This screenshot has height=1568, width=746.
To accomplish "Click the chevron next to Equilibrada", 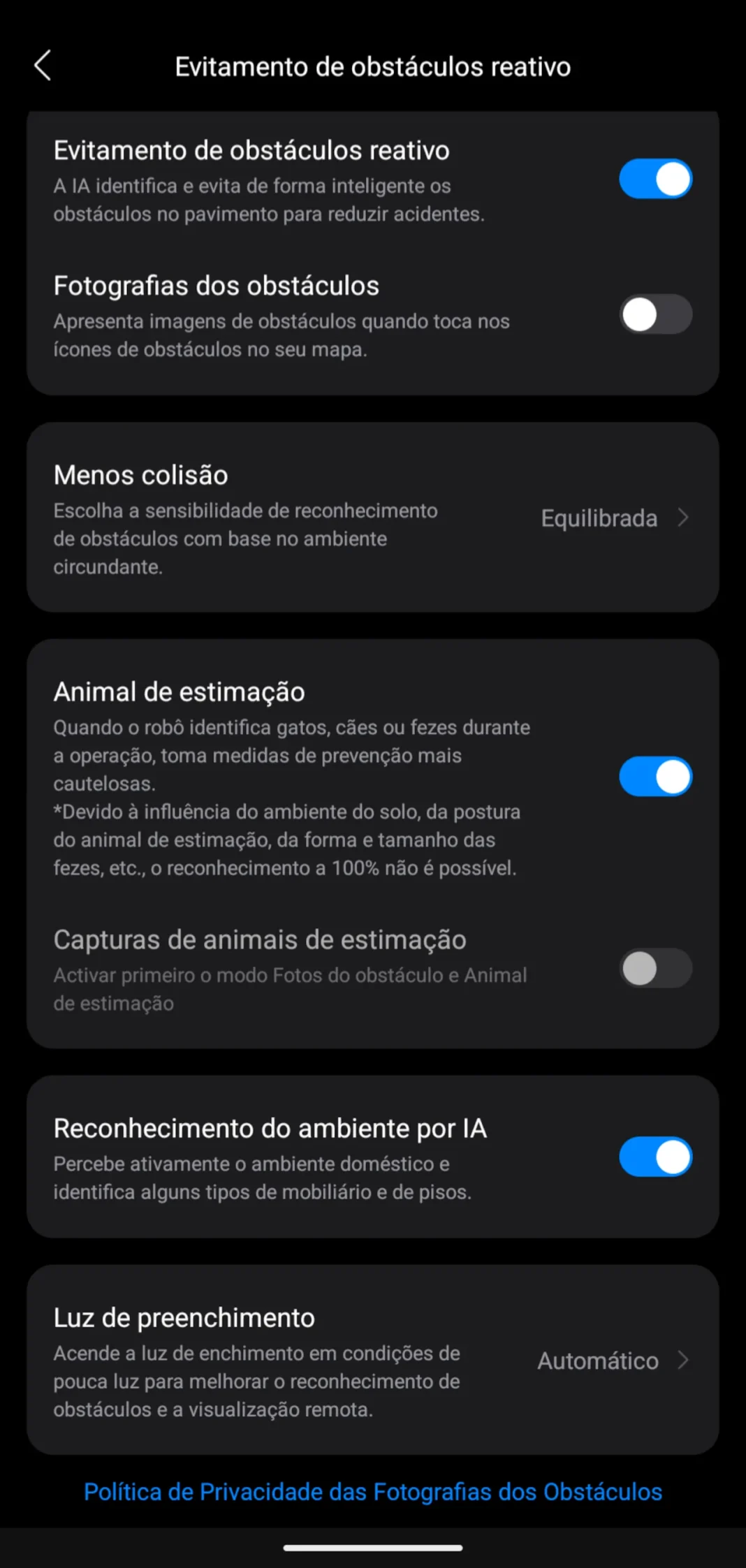I will coord(682,518).
